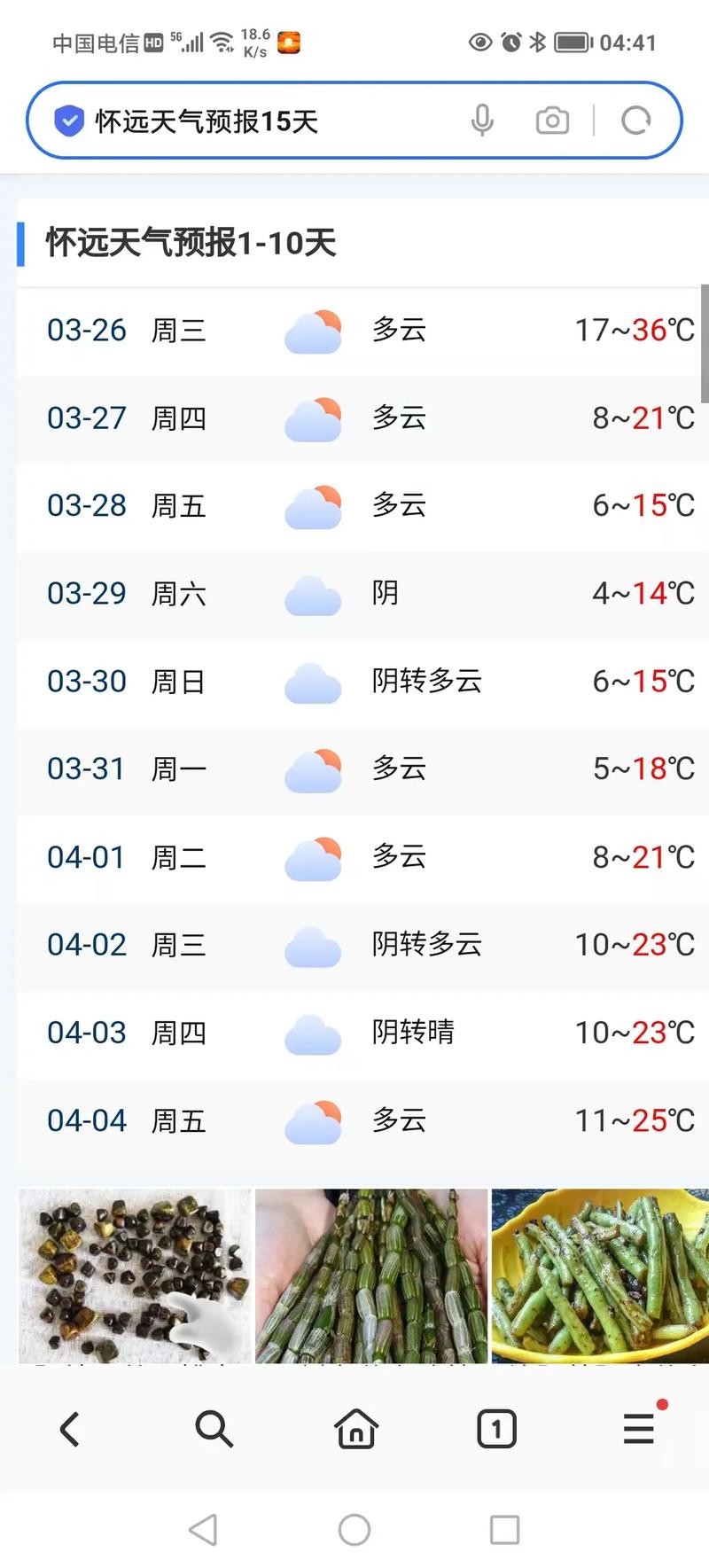
Task: Tap the Android back triangle button
Action: click(x=204, y=1528)
